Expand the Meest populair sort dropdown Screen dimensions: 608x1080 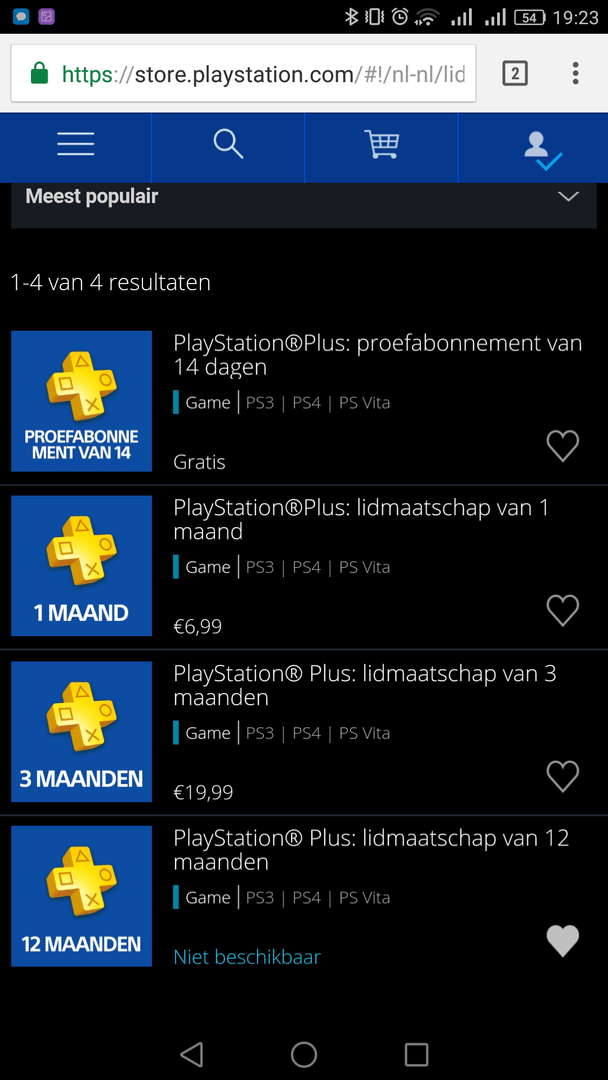pyautogui.click(x=303, y=197)
